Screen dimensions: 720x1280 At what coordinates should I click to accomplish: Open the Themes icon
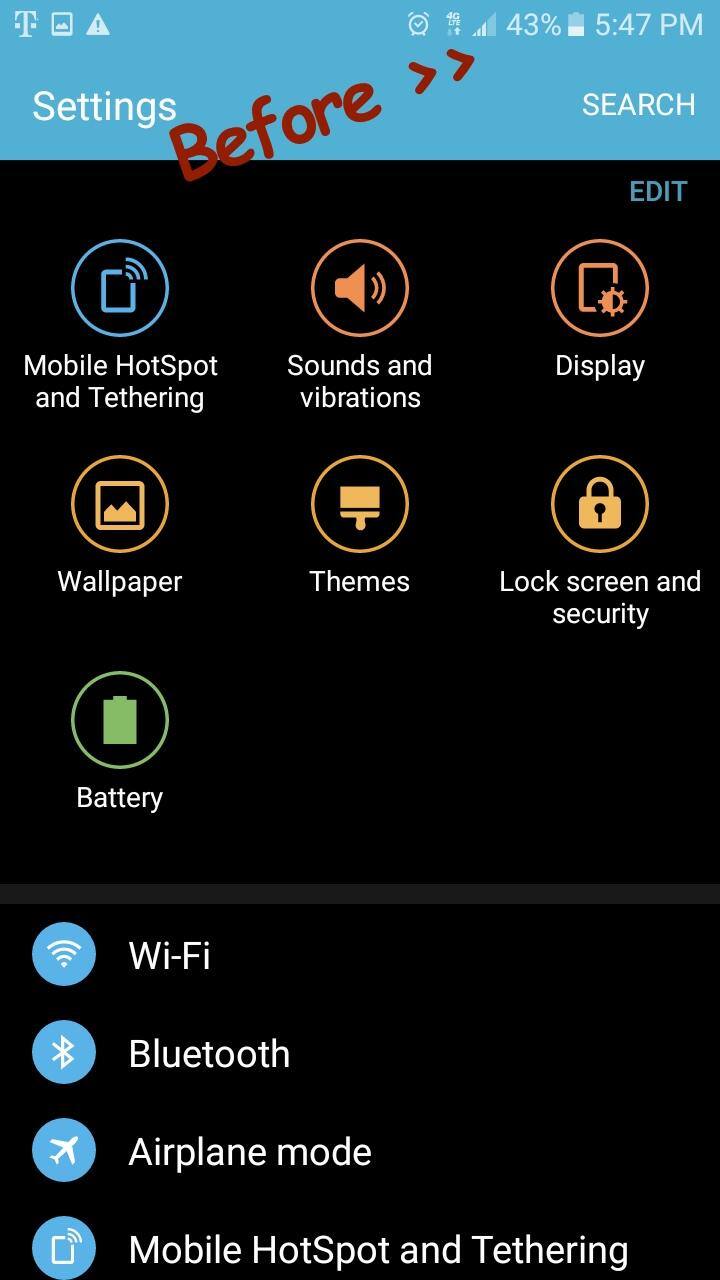tap(360, 503)
